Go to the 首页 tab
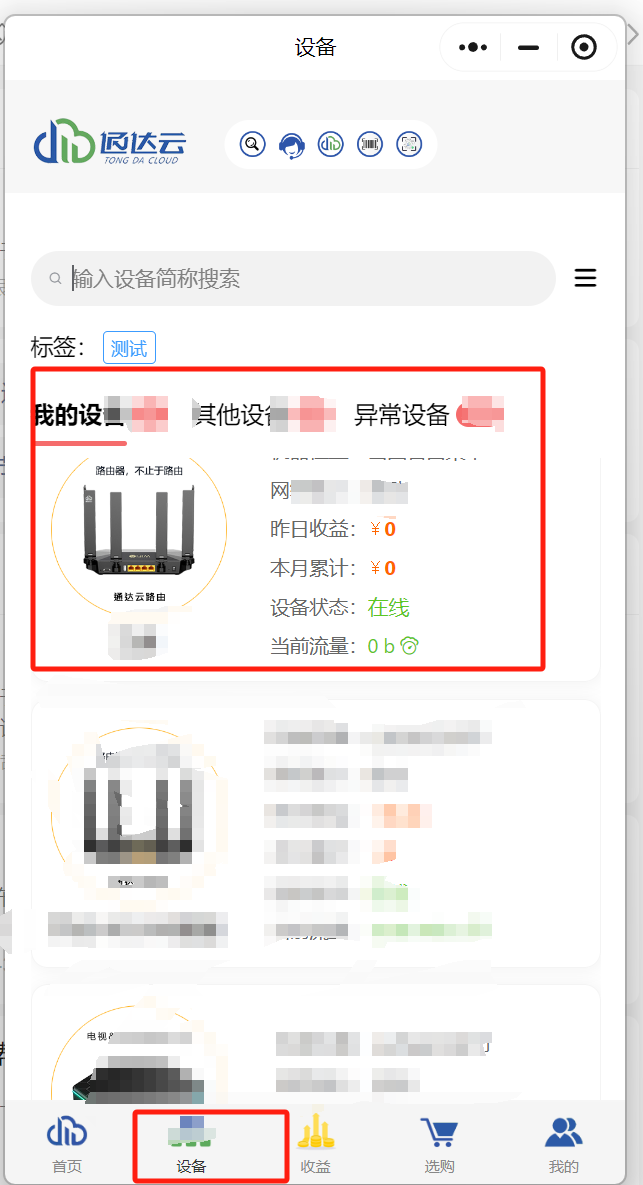This screenshot has width=643, height=1185. pos(67,1144)
